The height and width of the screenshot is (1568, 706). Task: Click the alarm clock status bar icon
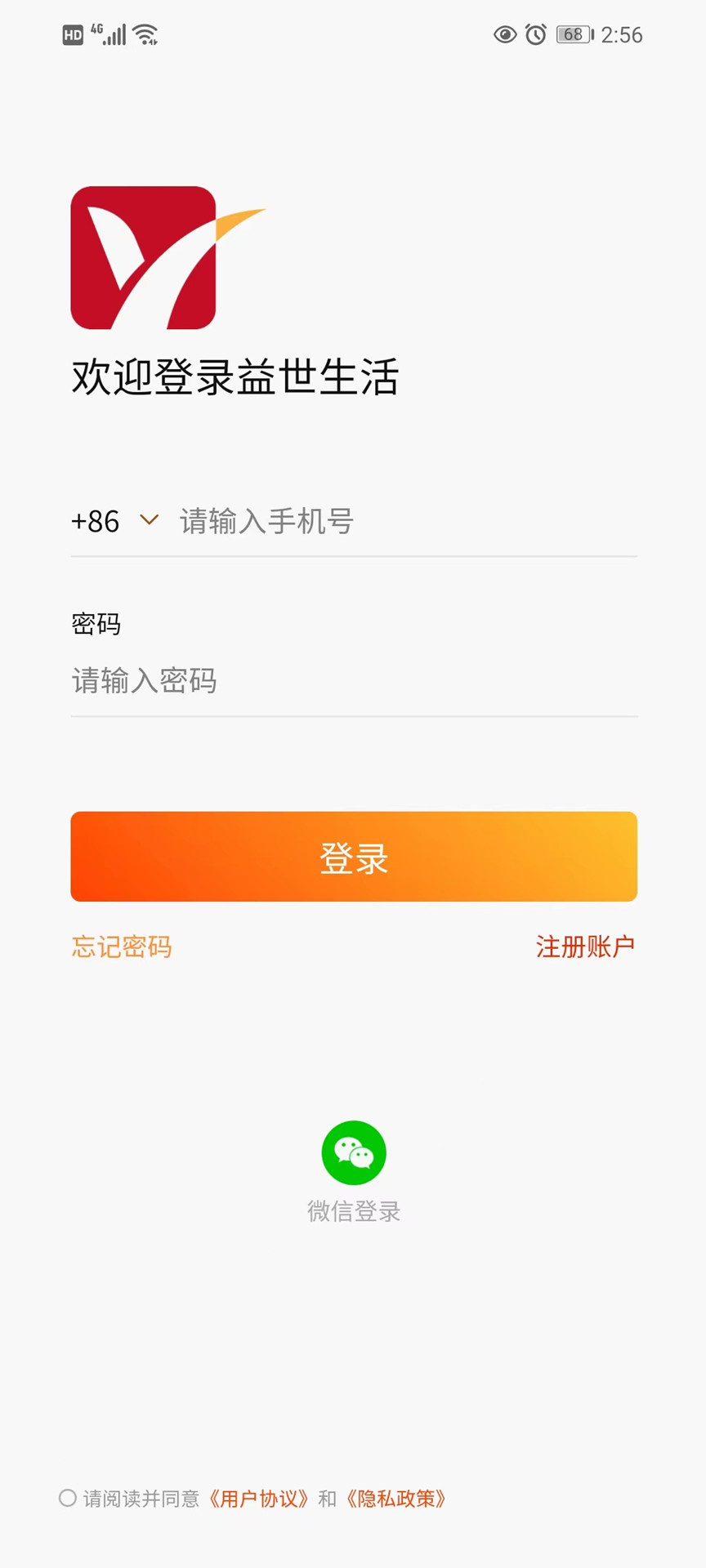click(535, 34)
